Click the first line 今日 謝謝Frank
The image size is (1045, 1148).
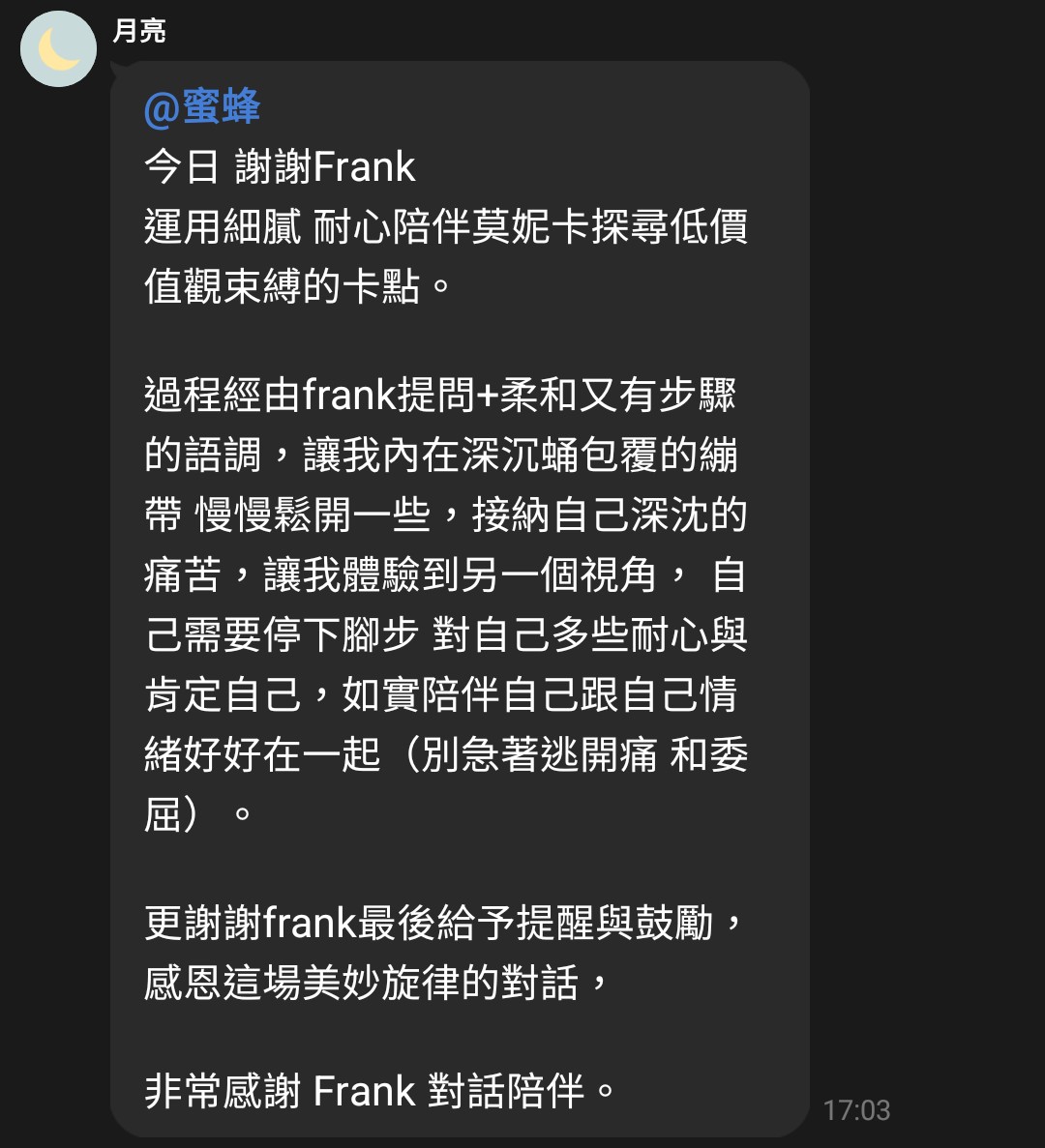click(281, 167)
